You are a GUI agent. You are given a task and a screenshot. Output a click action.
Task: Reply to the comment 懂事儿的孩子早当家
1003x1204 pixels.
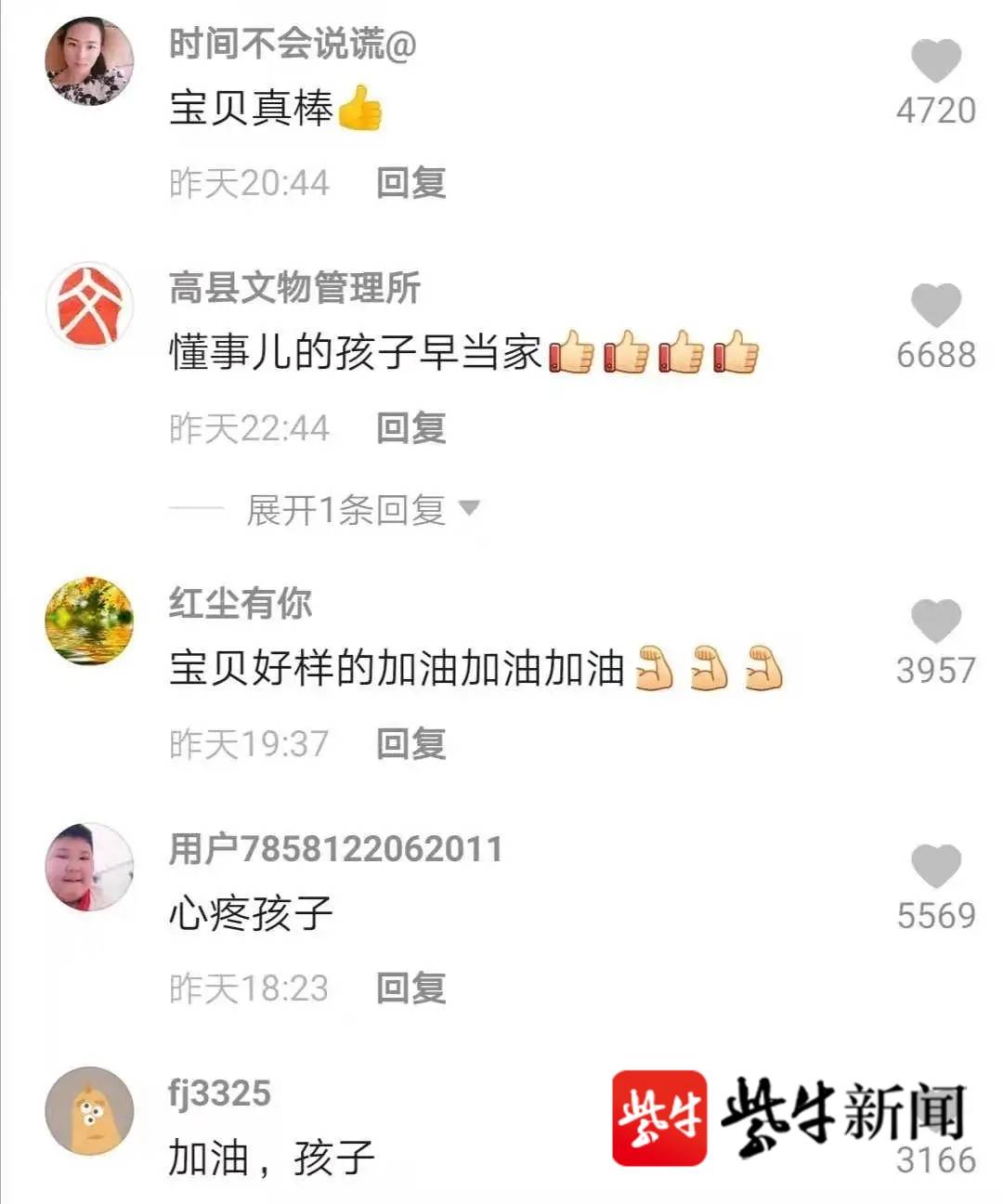tap(410, 428)
